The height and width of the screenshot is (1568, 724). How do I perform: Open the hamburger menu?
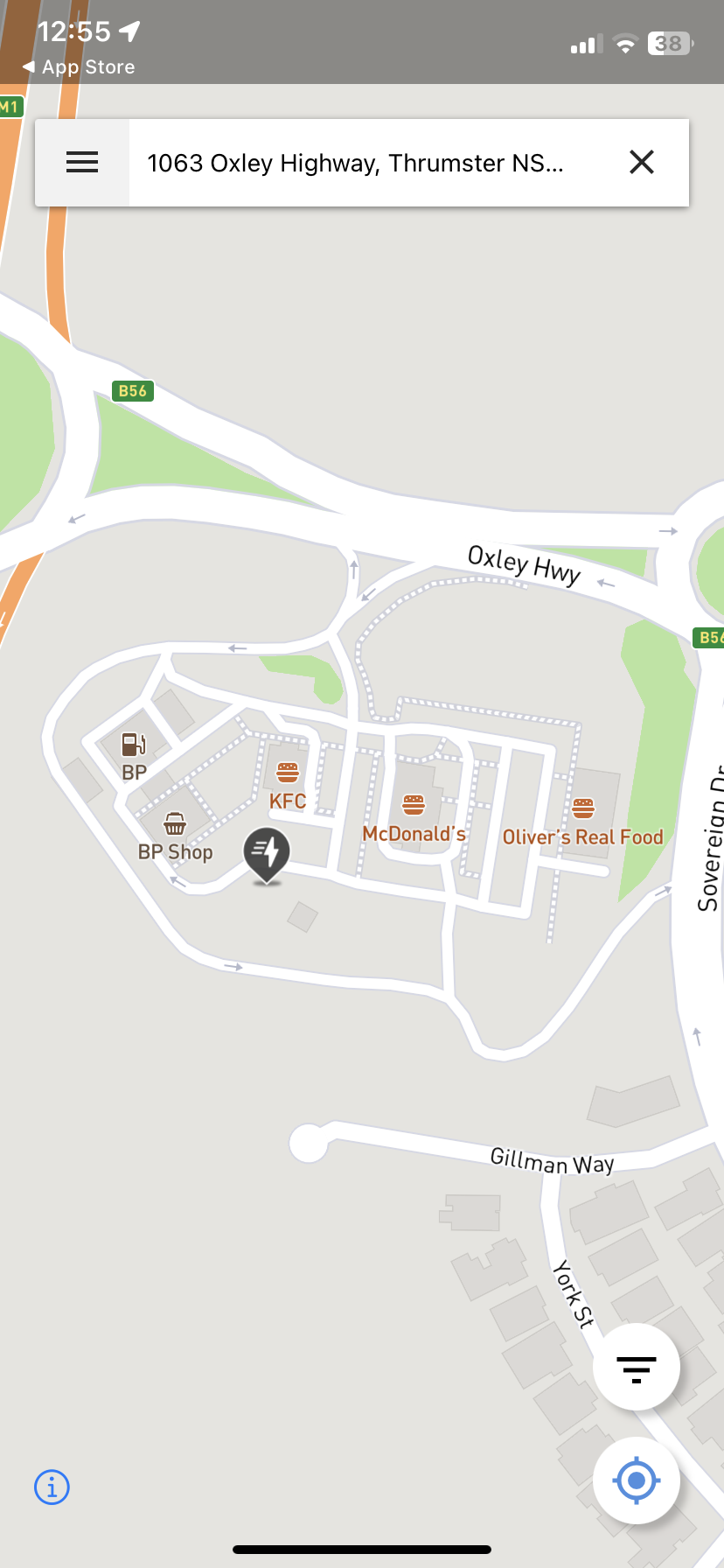(82, 163)
